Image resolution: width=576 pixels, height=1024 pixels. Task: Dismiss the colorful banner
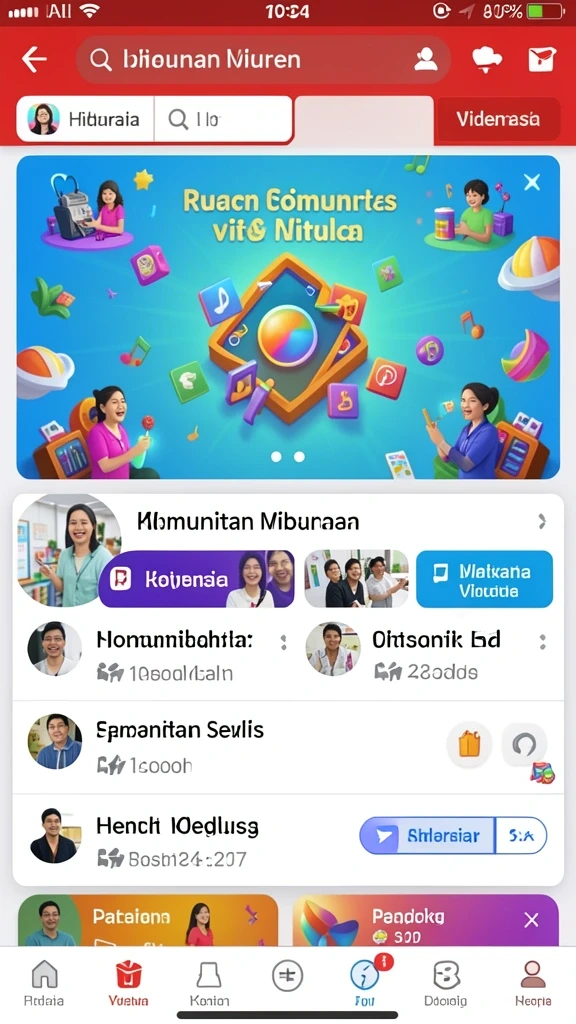(532, 182)
